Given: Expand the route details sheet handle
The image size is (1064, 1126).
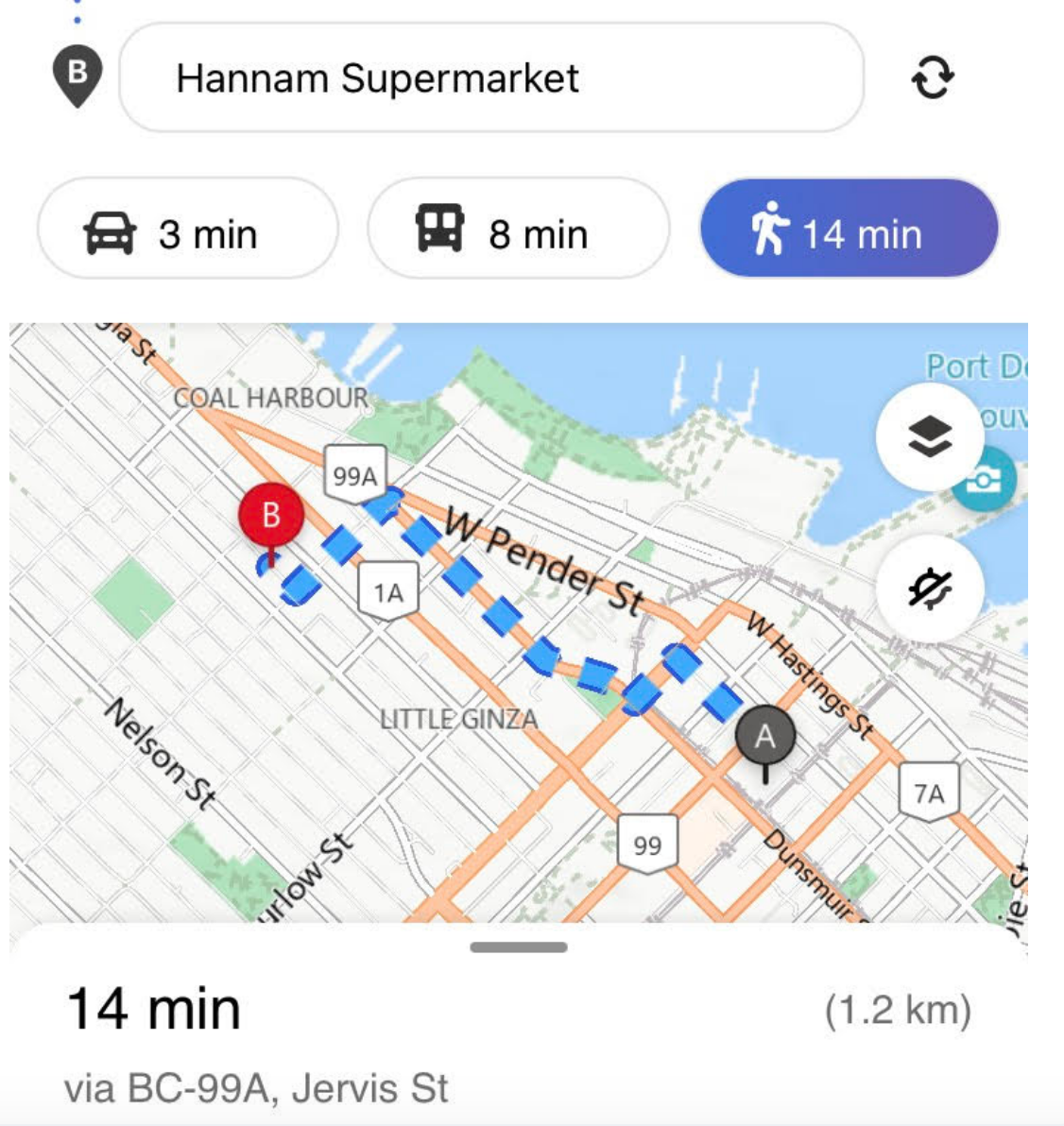Looking at the screenshot, I should click(518, 947).
